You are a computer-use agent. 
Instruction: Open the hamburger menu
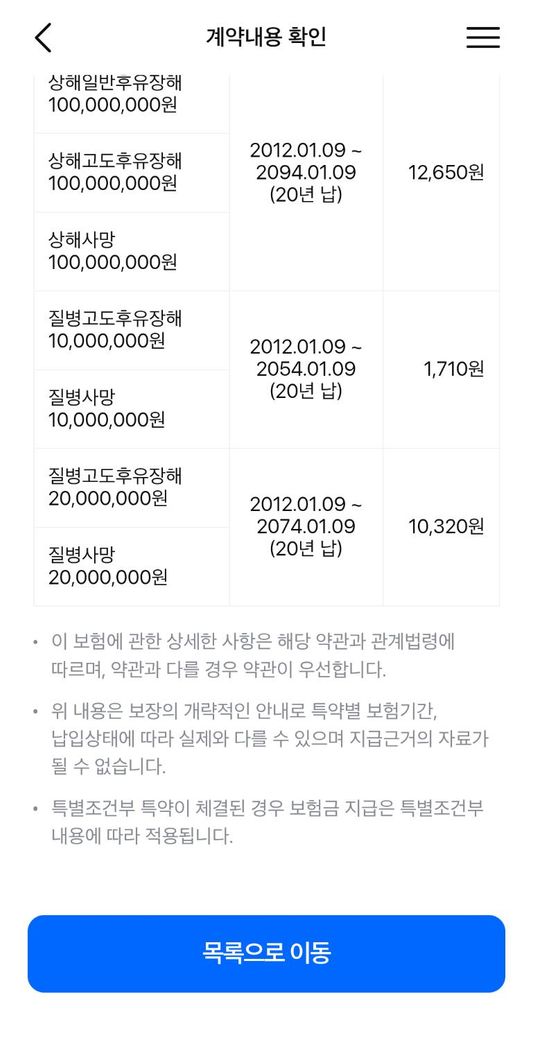(x=483, y=37)
